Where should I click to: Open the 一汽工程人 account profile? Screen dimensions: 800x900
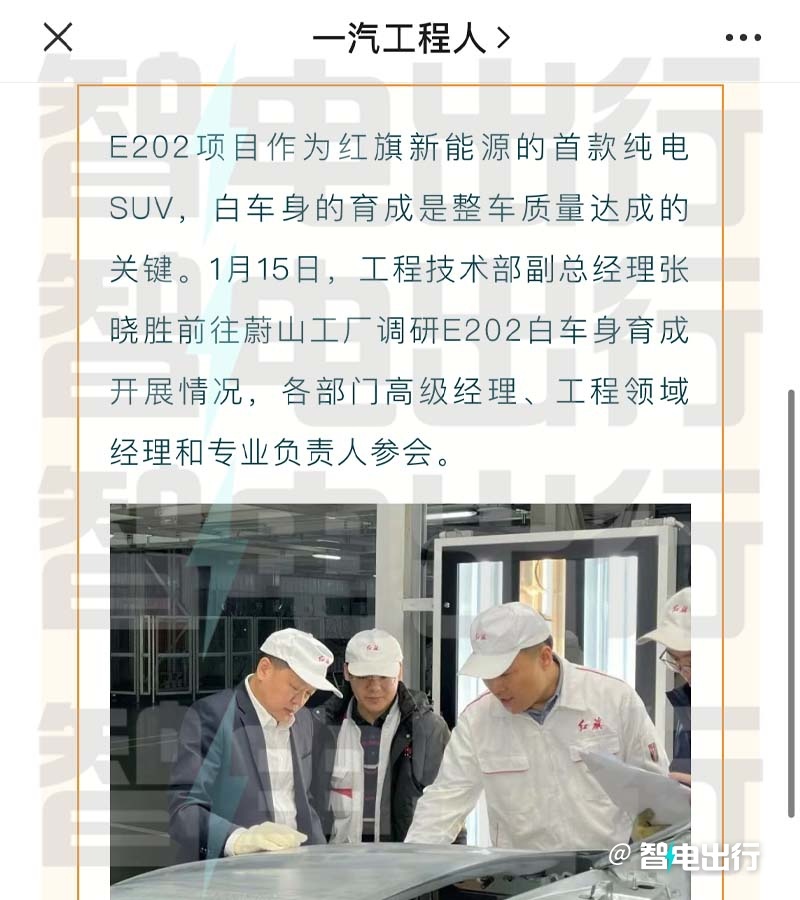(x=411, y=38)
